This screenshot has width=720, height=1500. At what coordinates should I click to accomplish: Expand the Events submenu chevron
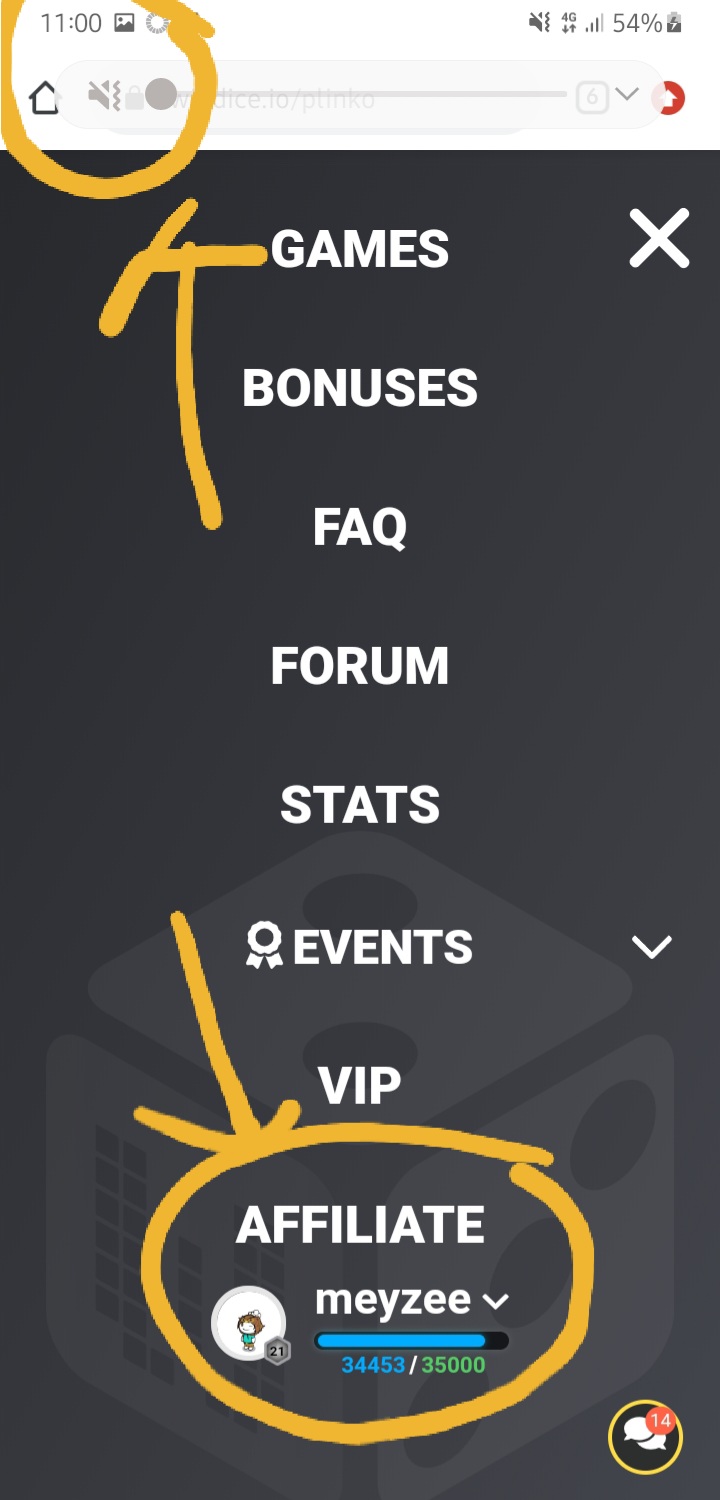652,946
